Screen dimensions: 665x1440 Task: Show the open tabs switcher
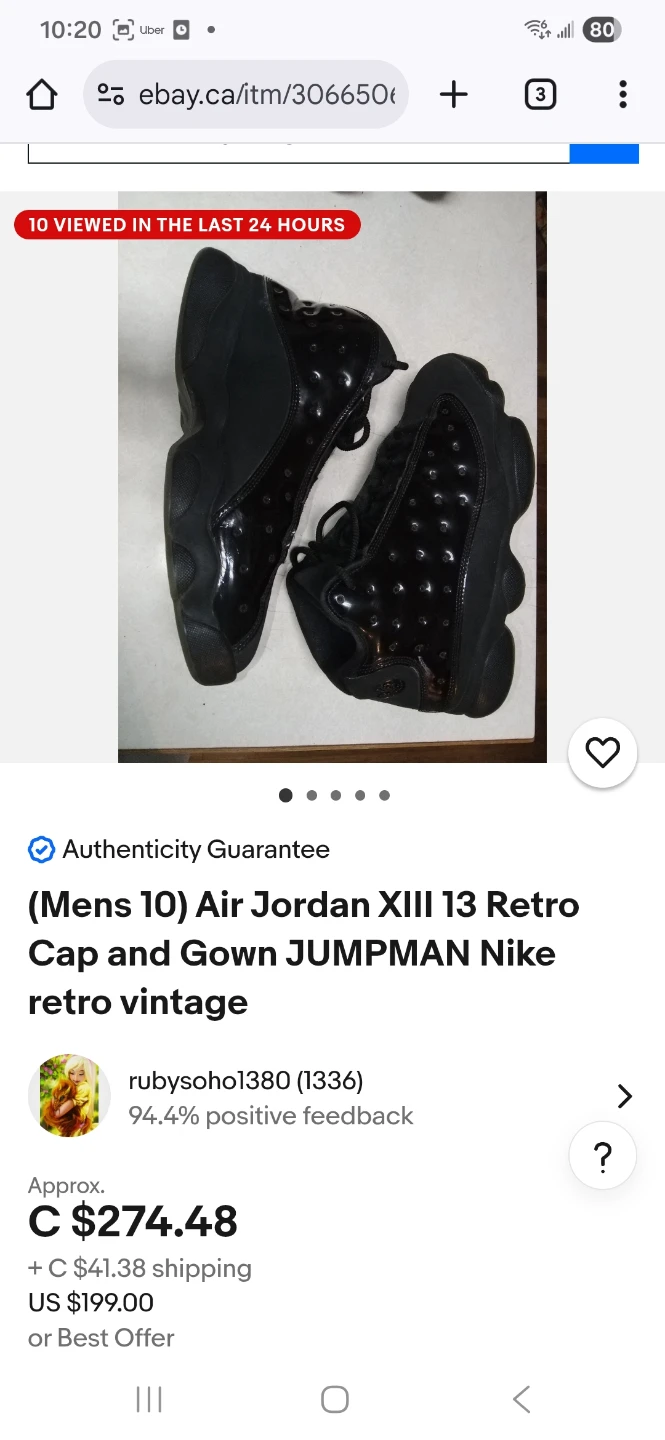point(540,95)
